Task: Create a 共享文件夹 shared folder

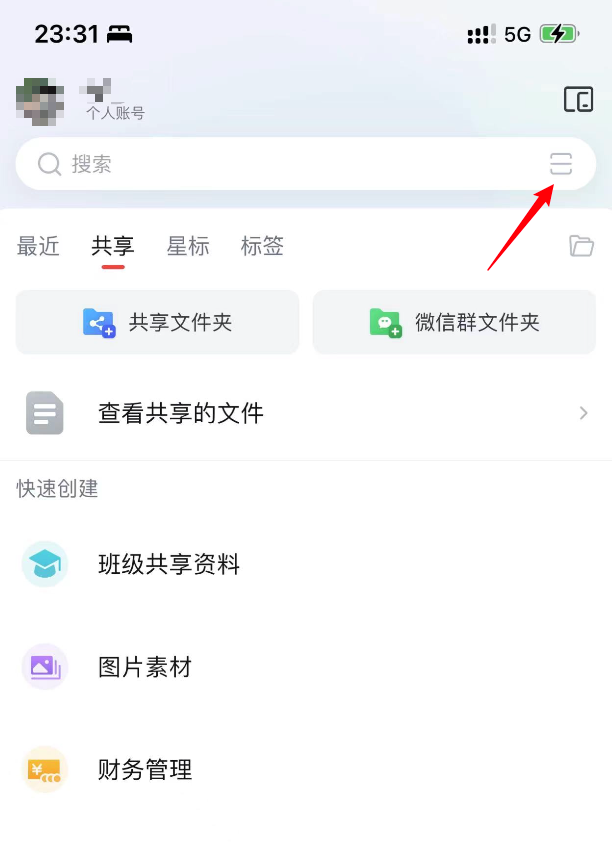Action: 158,322
